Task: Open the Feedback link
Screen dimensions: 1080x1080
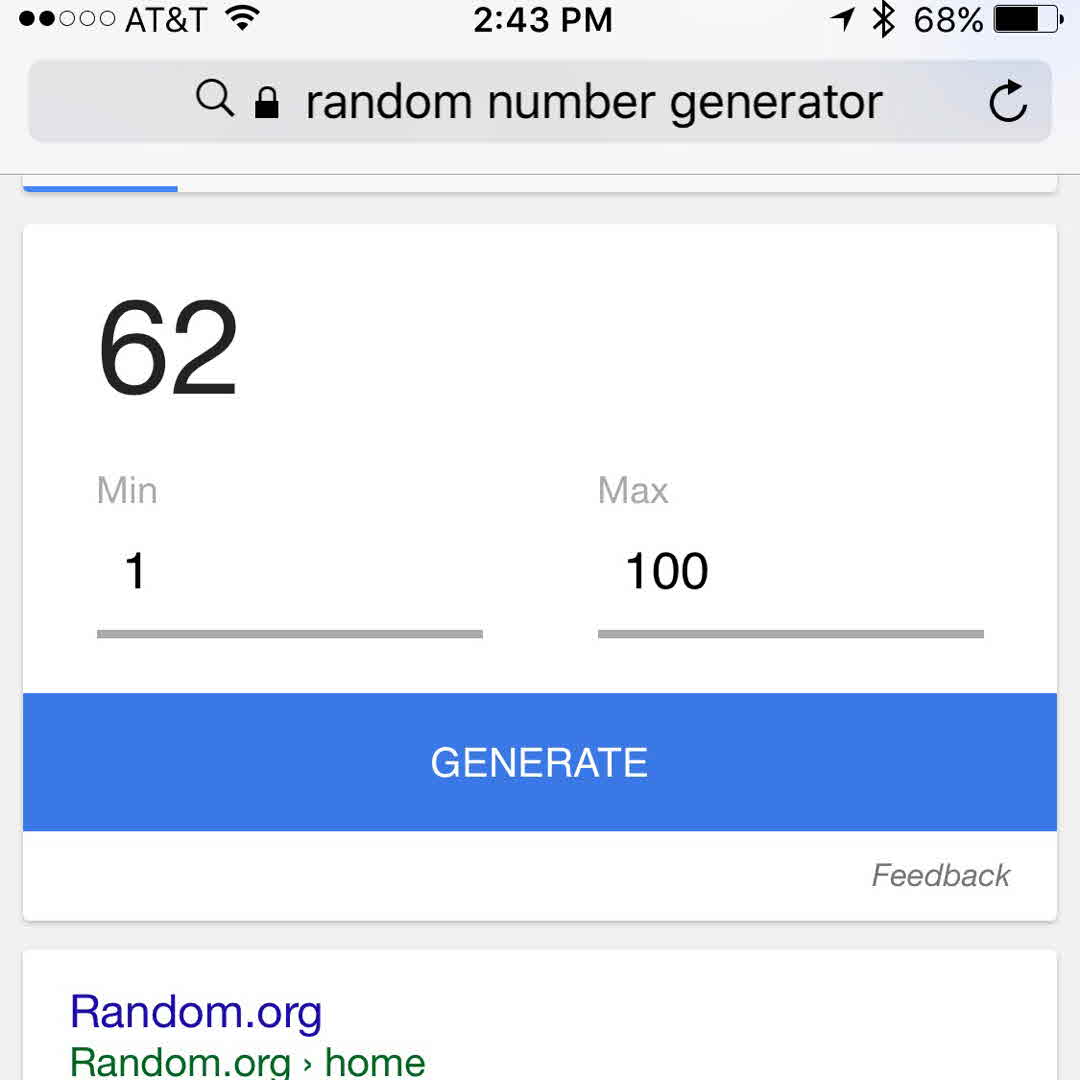Action: [940, 876]
